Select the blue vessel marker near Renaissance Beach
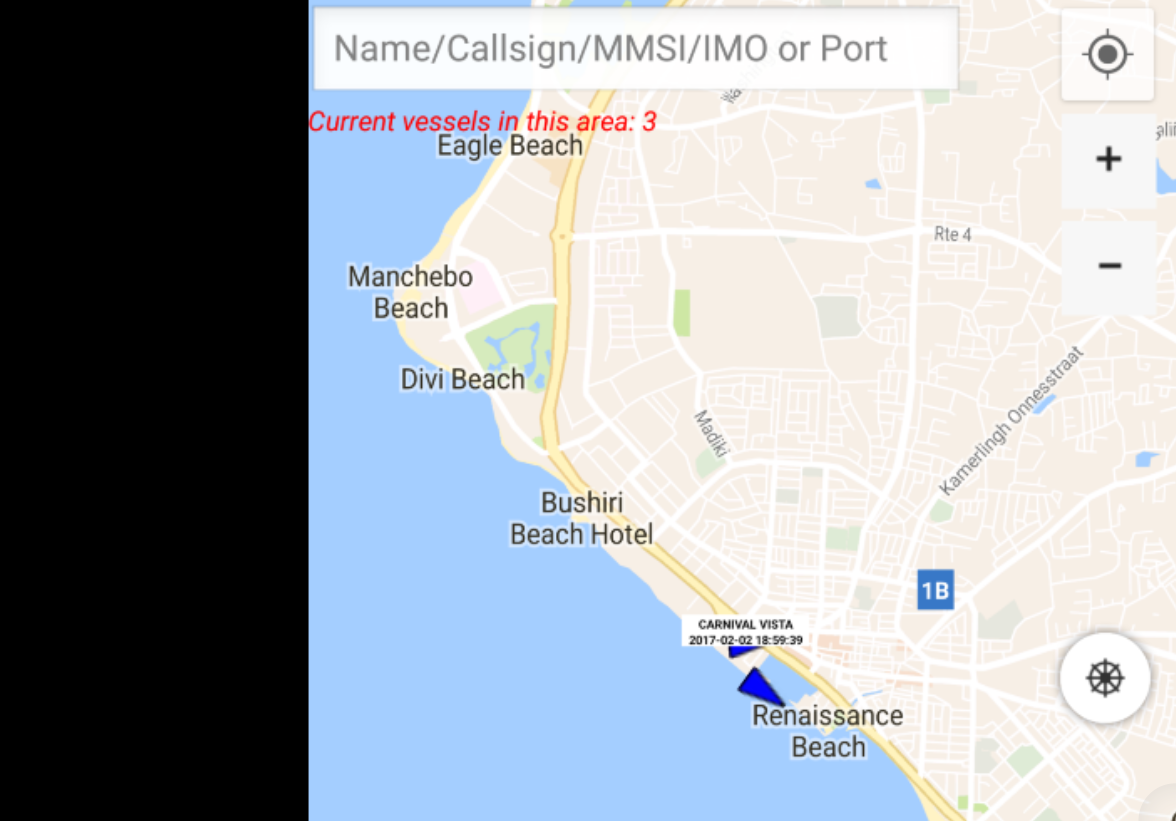Image resolution: width=1176 pixels, height=821 pixels. pos(759,686)
